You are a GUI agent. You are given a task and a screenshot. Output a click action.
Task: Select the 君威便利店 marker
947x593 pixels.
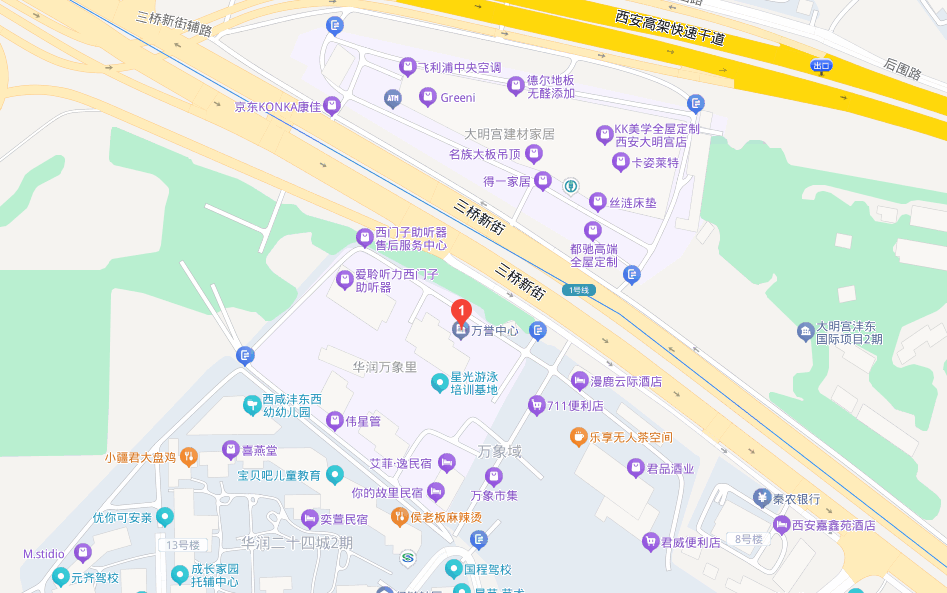point(651,542)
